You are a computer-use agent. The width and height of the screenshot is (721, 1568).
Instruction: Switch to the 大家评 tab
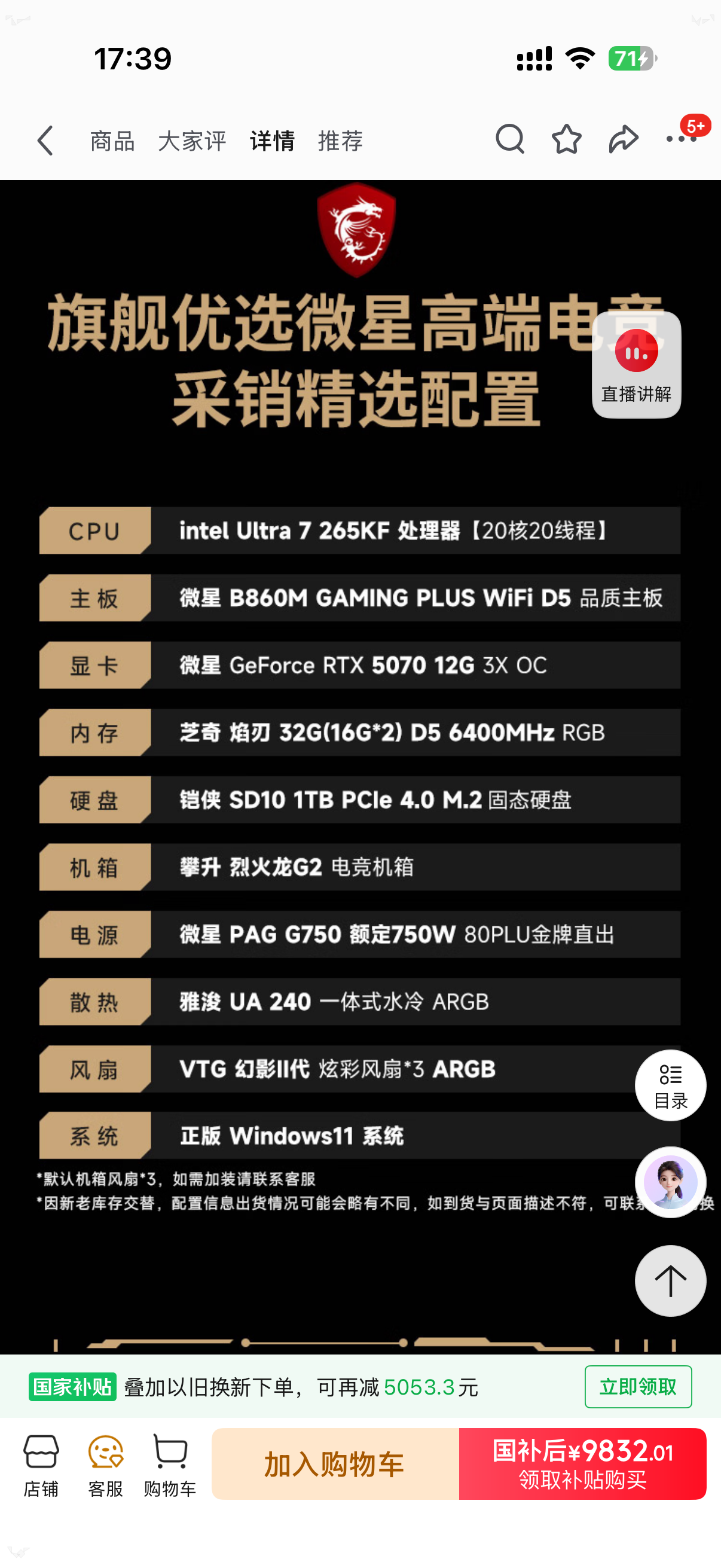click(x=192, y=141)
